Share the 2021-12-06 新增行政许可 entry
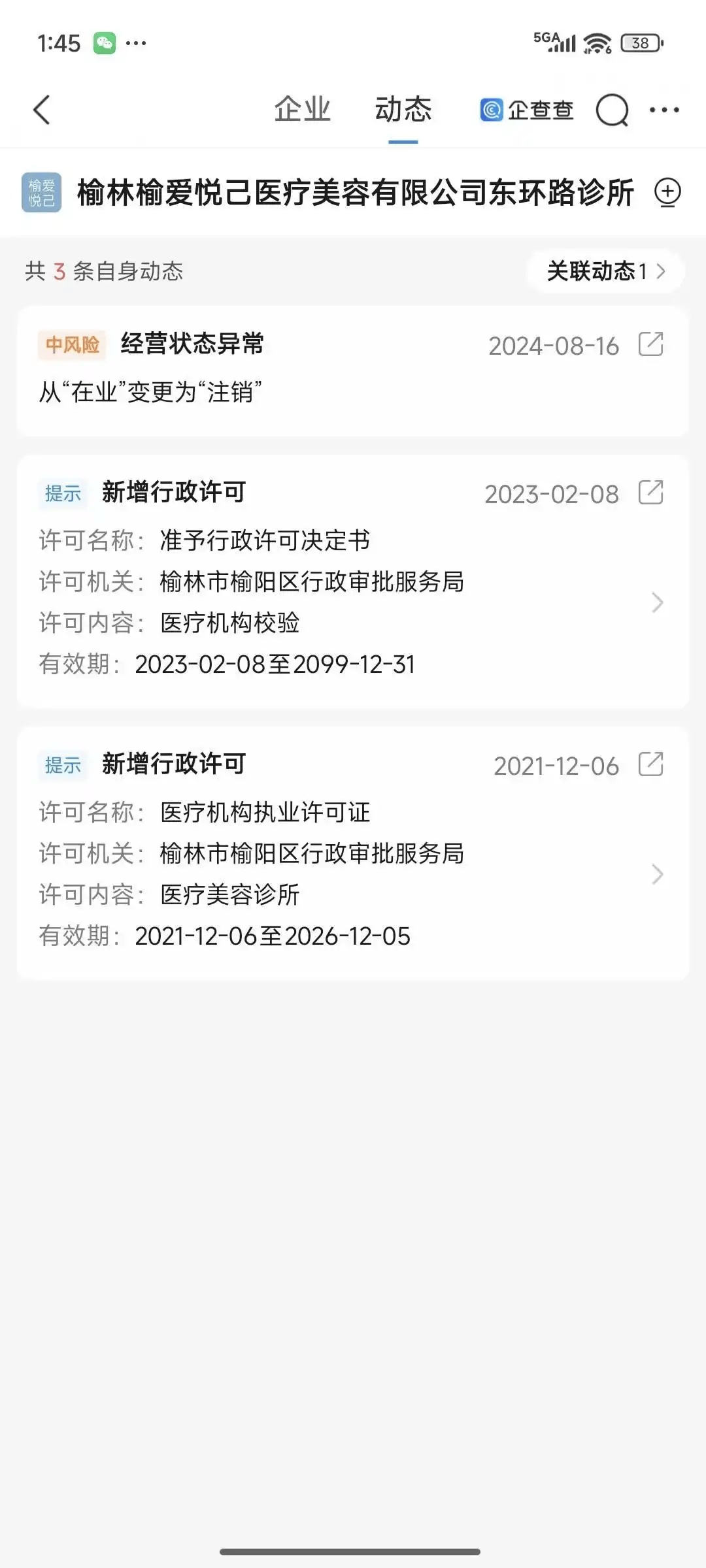This screenshot has height=1568, width=706. pos(650,764)
